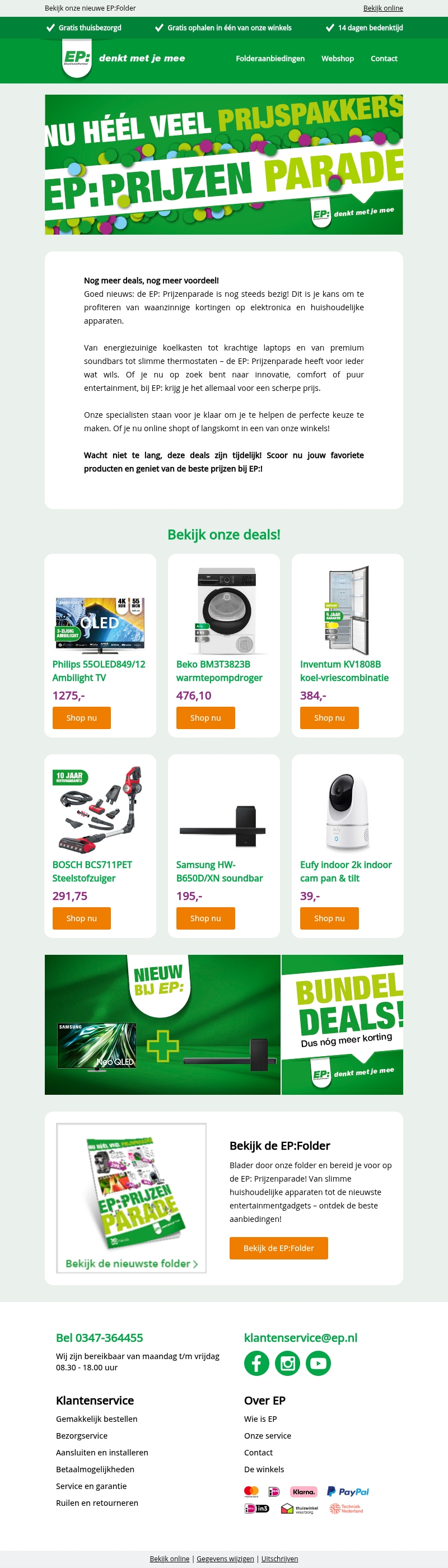Open EP's Facebook page
The image size is (448, 1568).
pos(256,1363)
